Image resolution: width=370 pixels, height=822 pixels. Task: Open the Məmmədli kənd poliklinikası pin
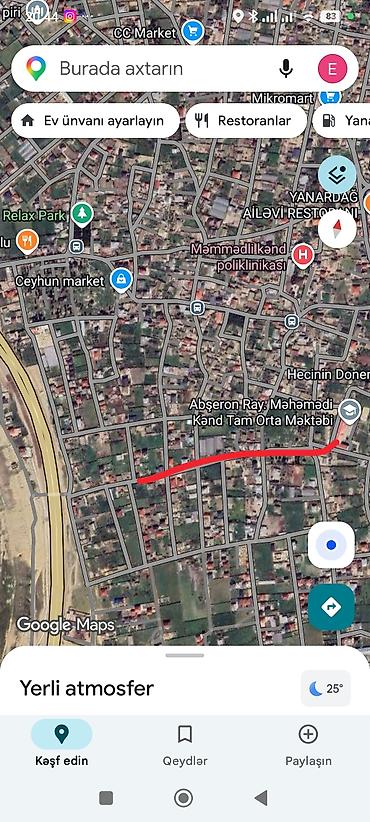[302, 255]
